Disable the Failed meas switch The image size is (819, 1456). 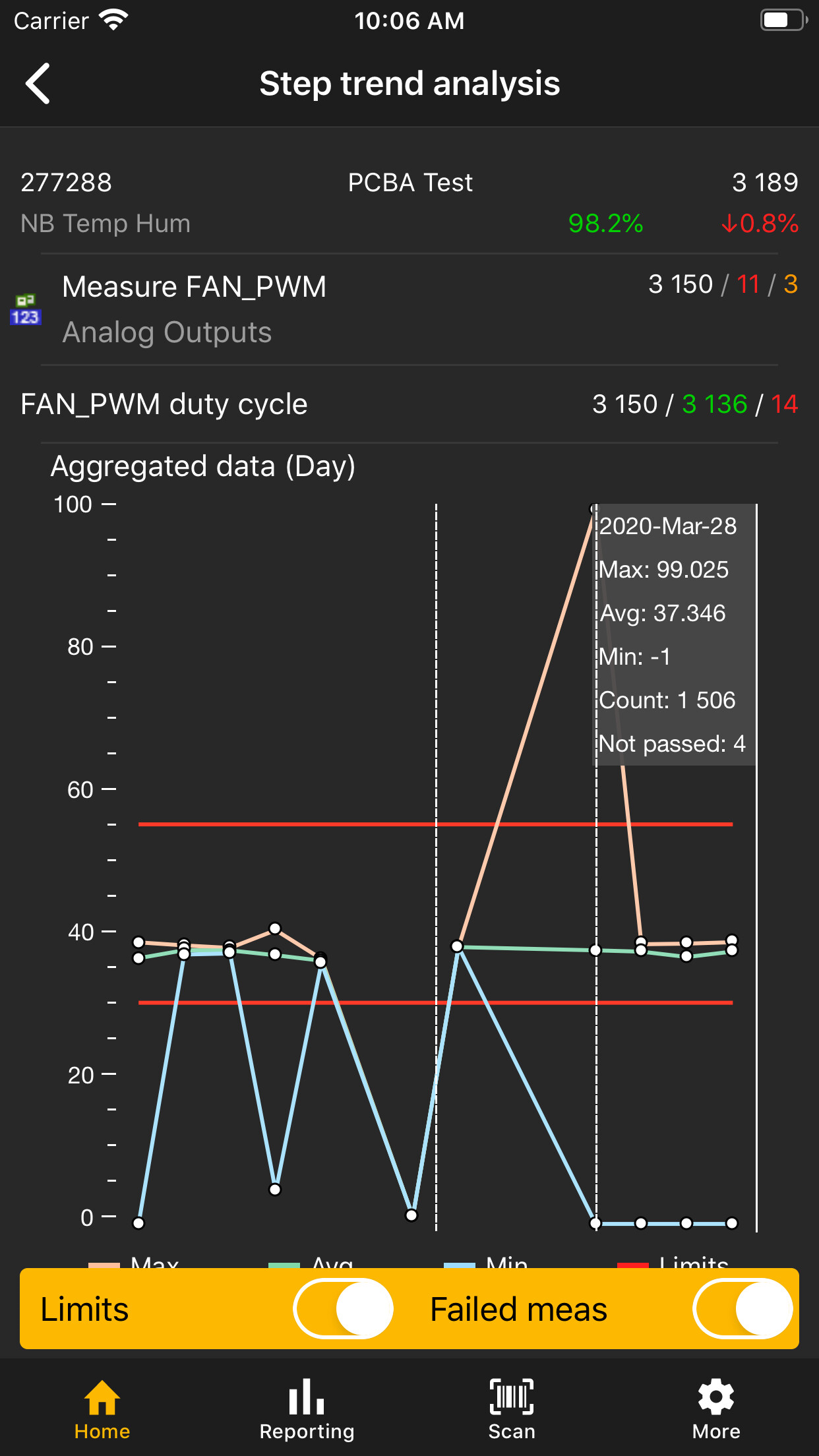[x=743, y=1308]
